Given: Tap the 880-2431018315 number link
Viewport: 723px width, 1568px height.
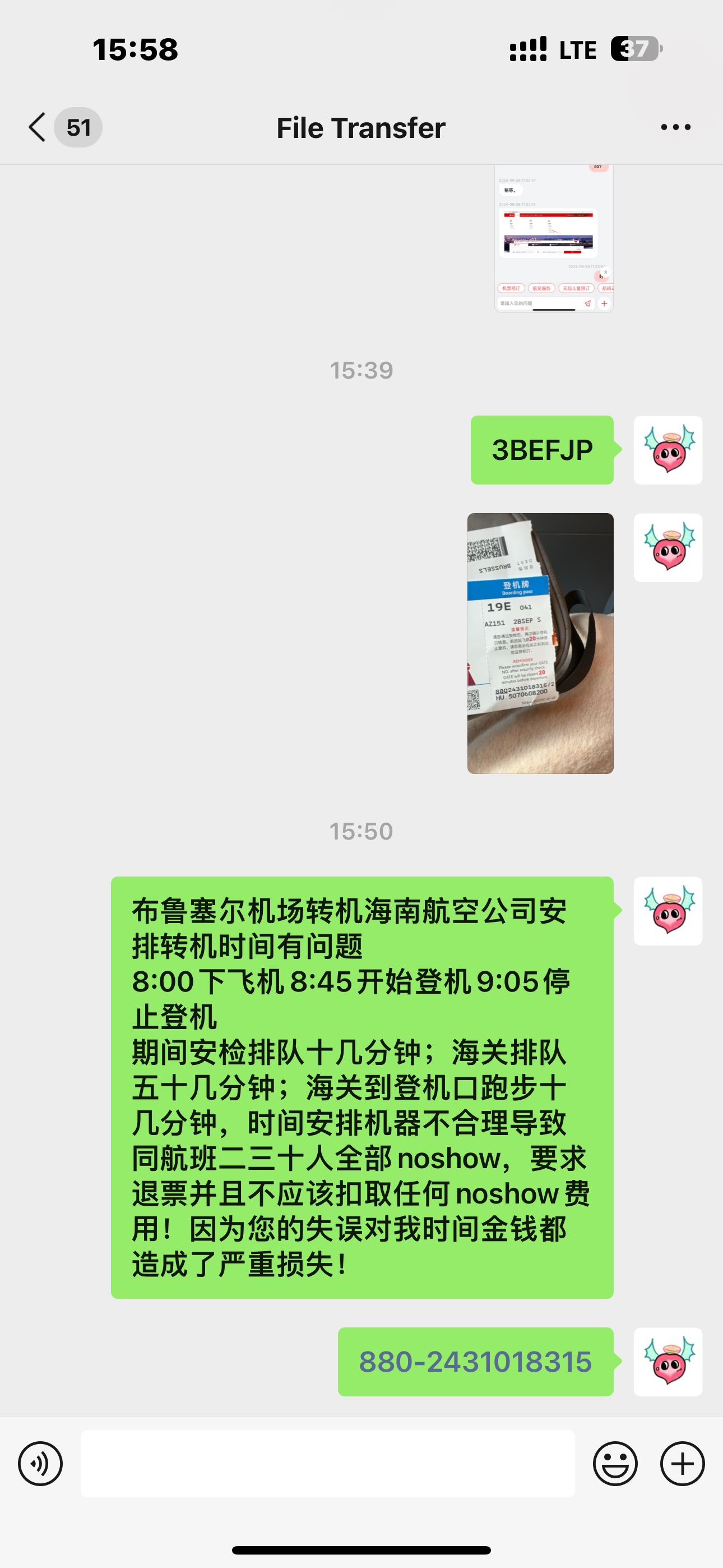Looking at the screenshot, I should 475,1362.
